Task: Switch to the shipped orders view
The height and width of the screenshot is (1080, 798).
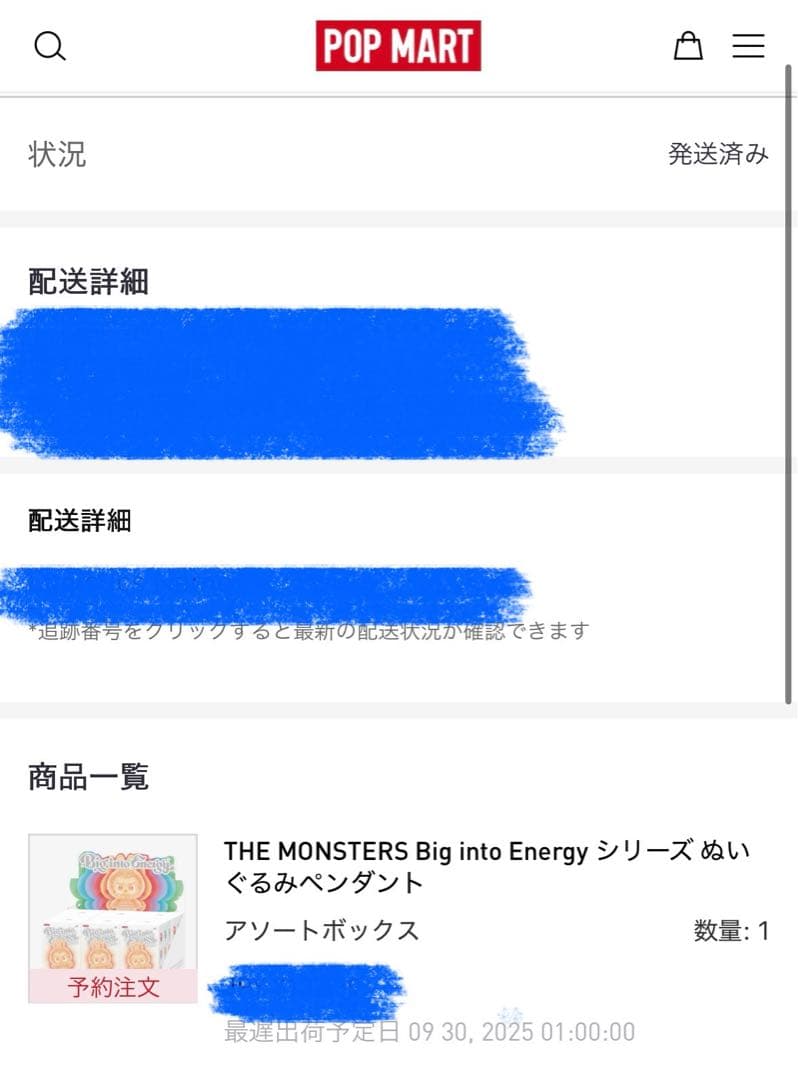Action: [719, 154]
